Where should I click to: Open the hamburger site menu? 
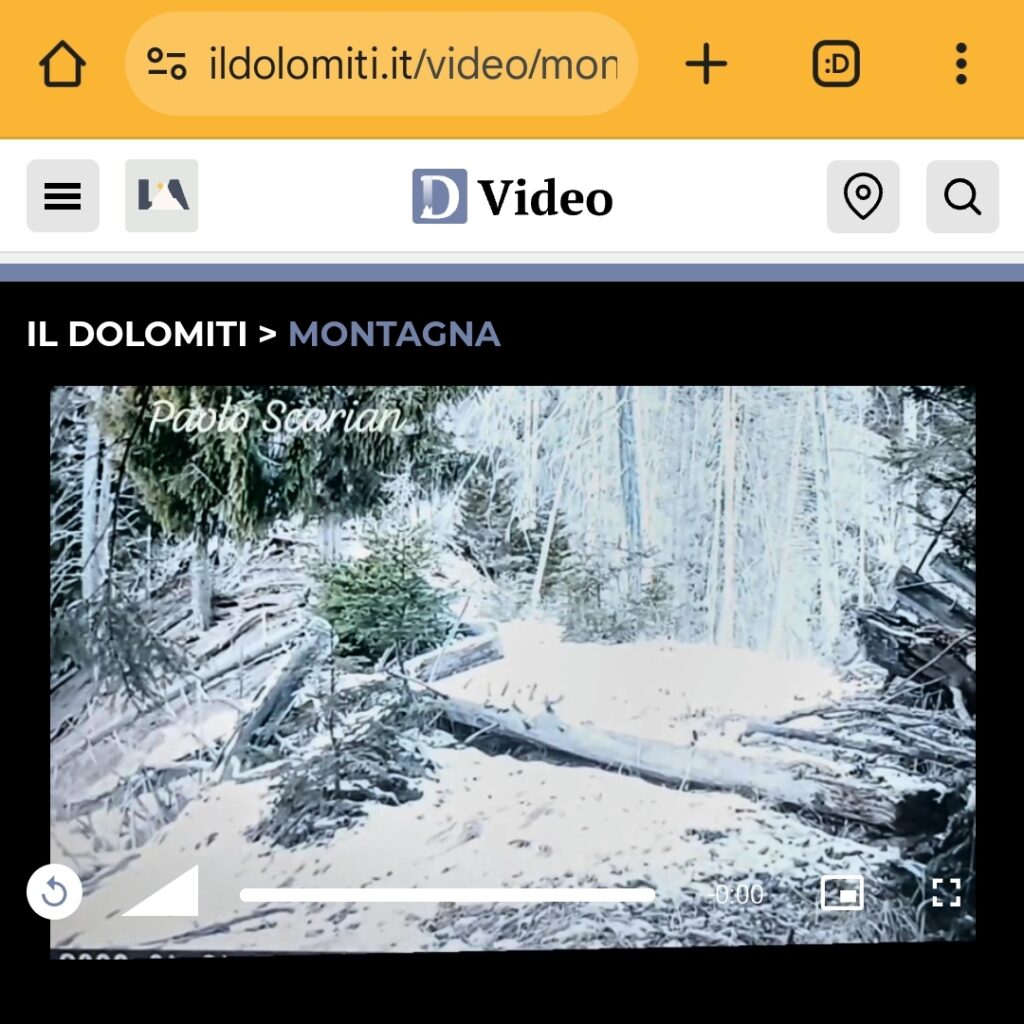pyautogui.click(x=63, y=196)
